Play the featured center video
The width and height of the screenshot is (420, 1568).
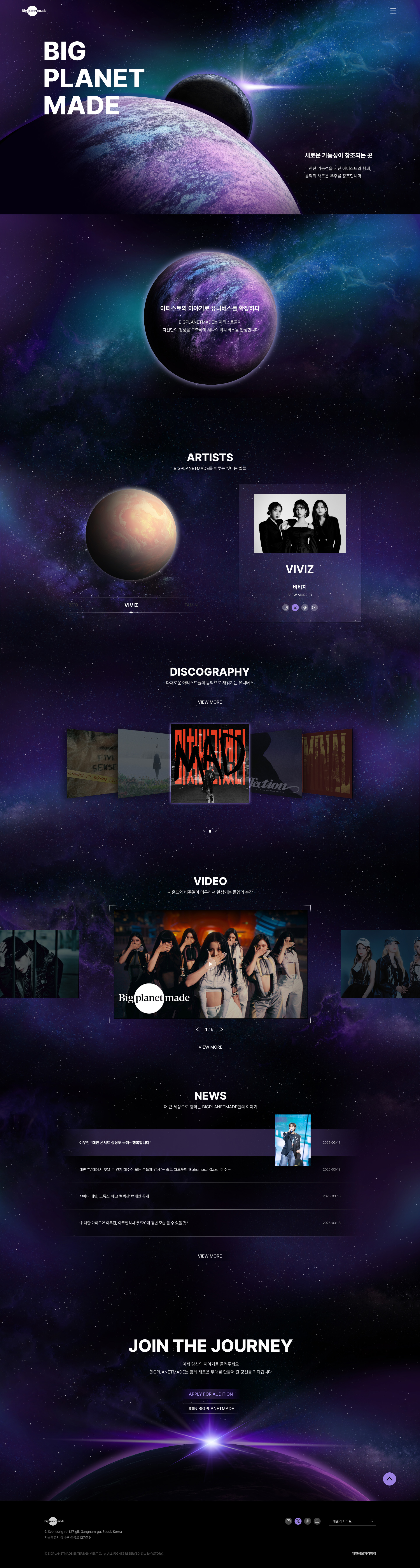[210, 964]
